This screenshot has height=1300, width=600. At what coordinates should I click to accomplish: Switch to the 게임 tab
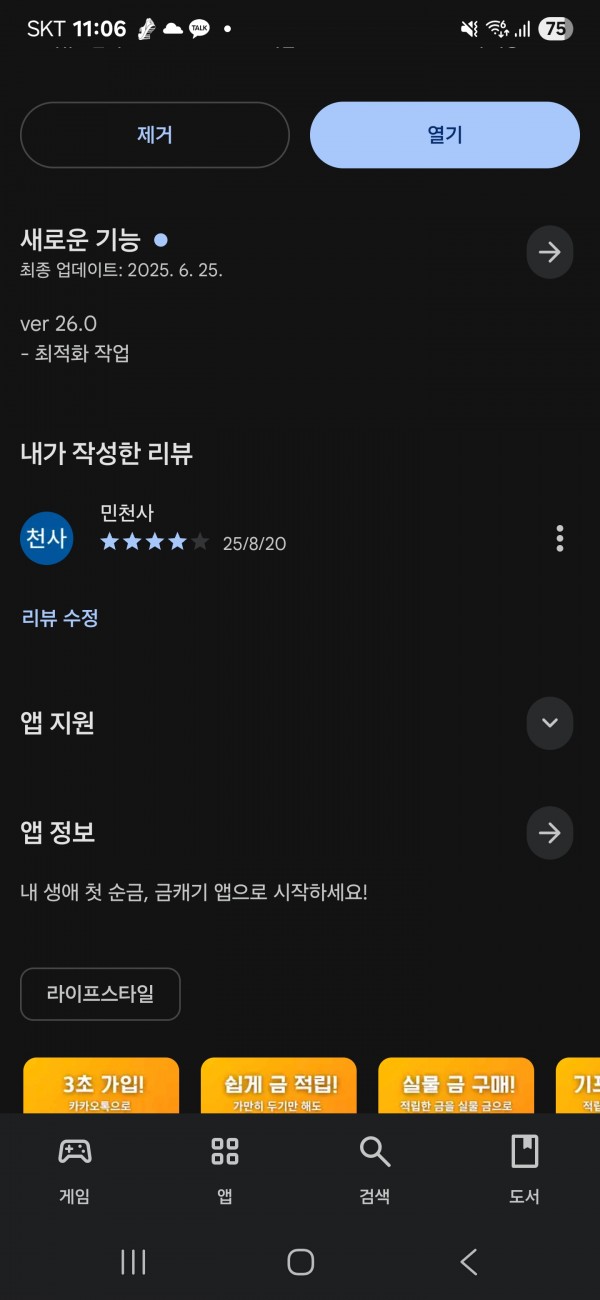coord(75,1170)
